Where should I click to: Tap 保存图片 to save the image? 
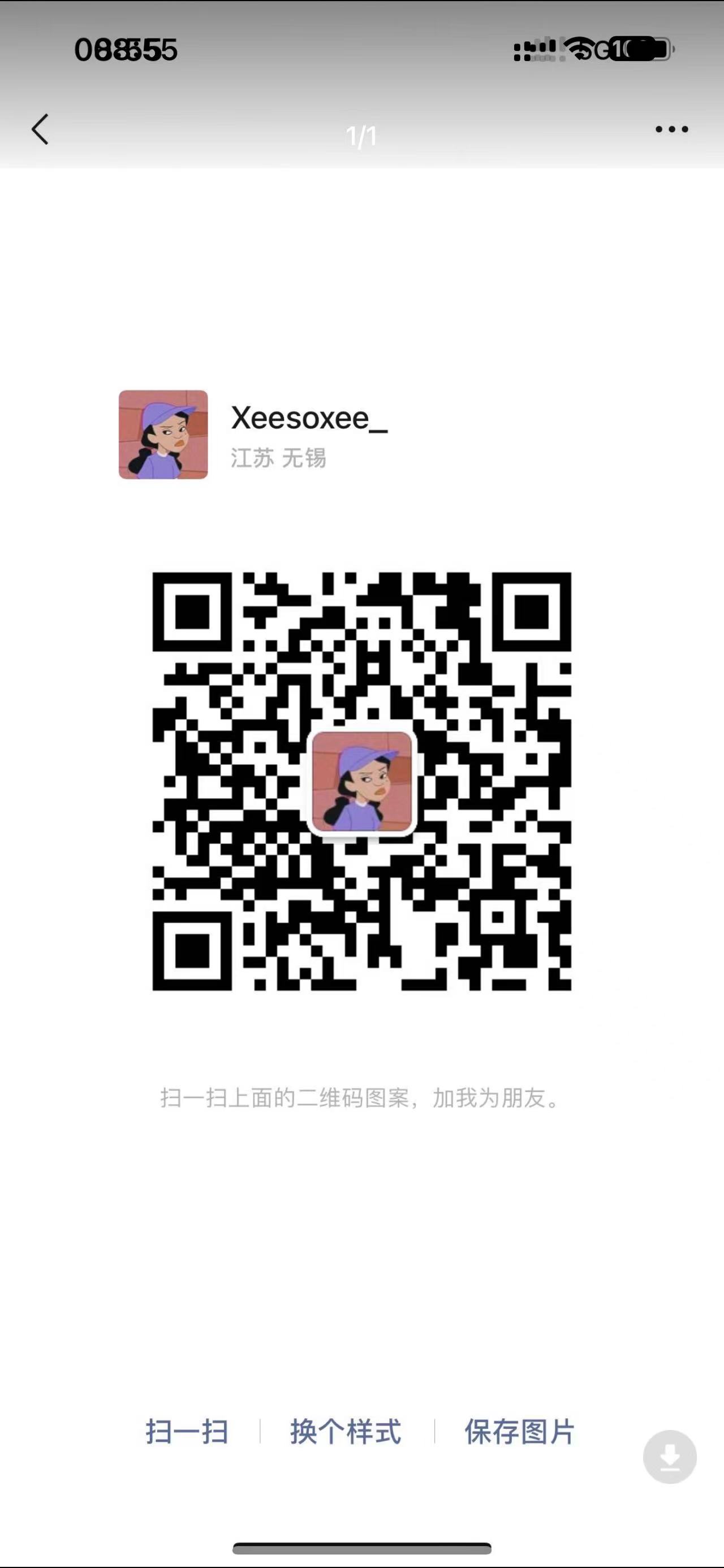pos(519,1432)
